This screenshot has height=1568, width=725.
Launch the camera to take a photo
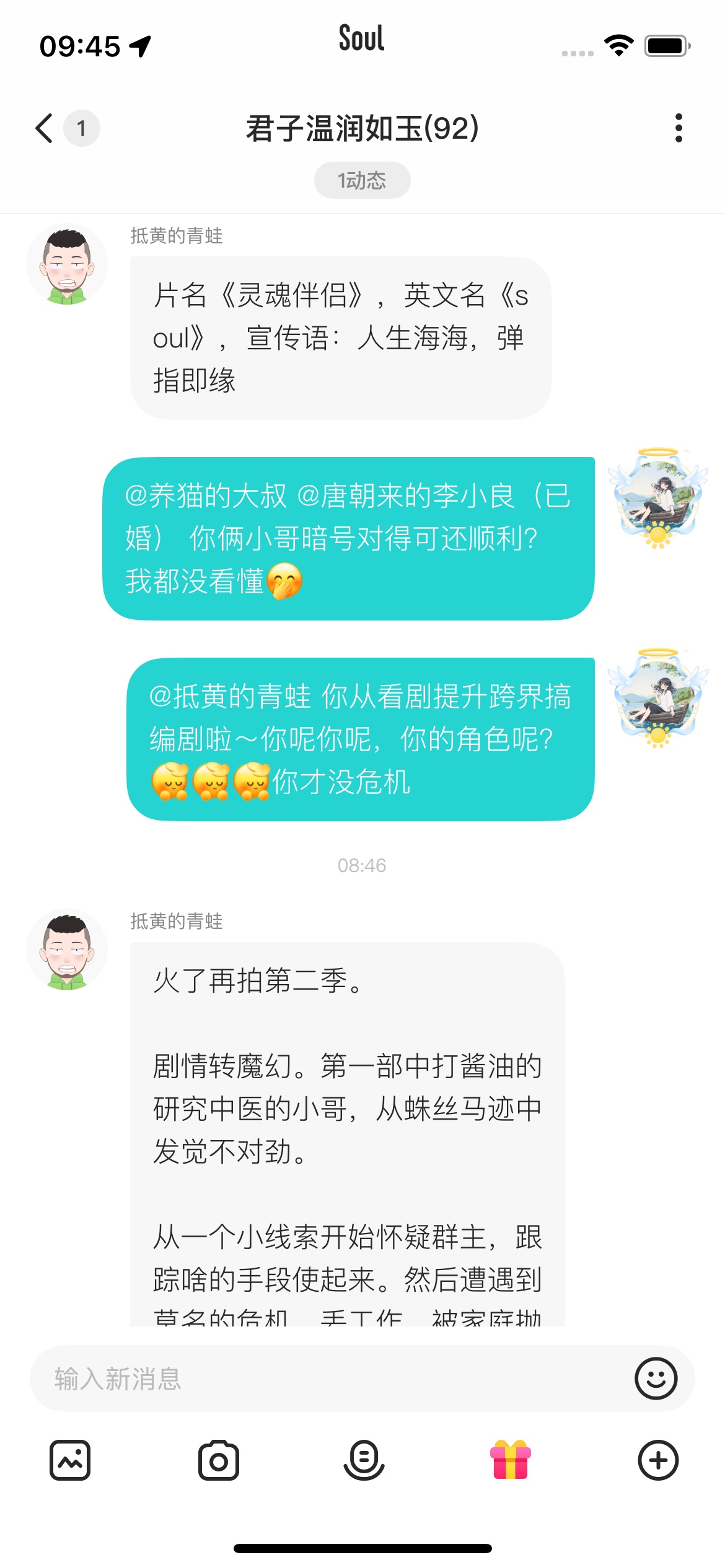[x=218, y=1460]
